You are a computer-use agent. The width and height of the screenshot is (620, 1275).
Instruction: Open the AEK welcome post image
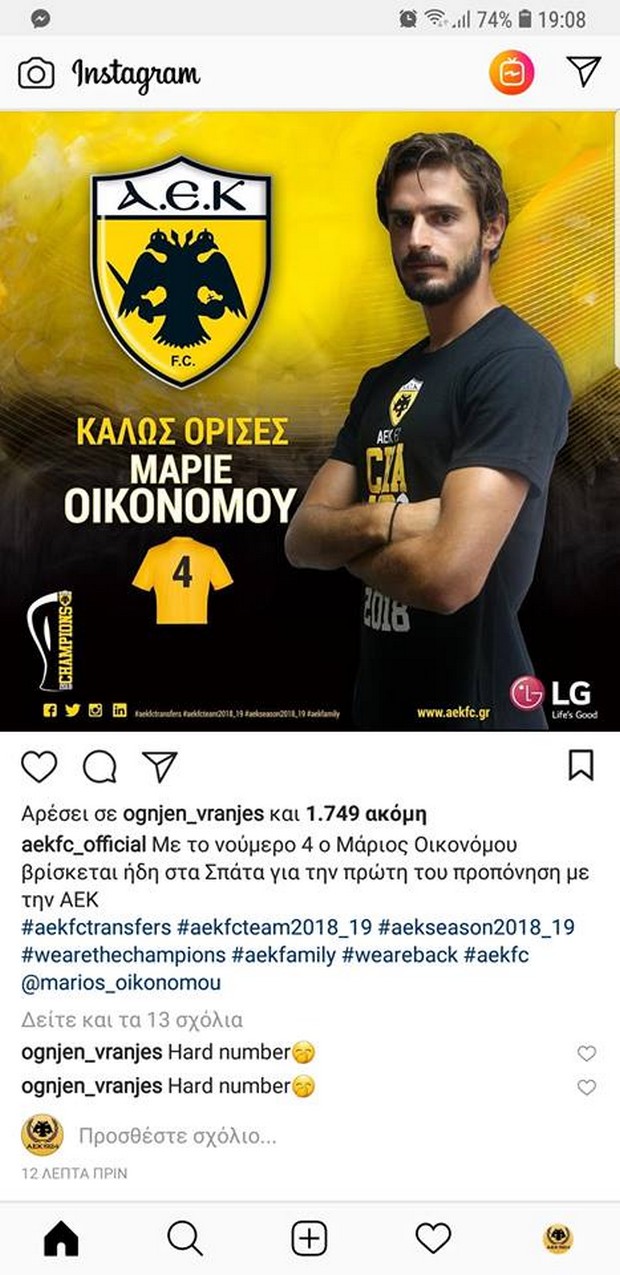(310, 420)
